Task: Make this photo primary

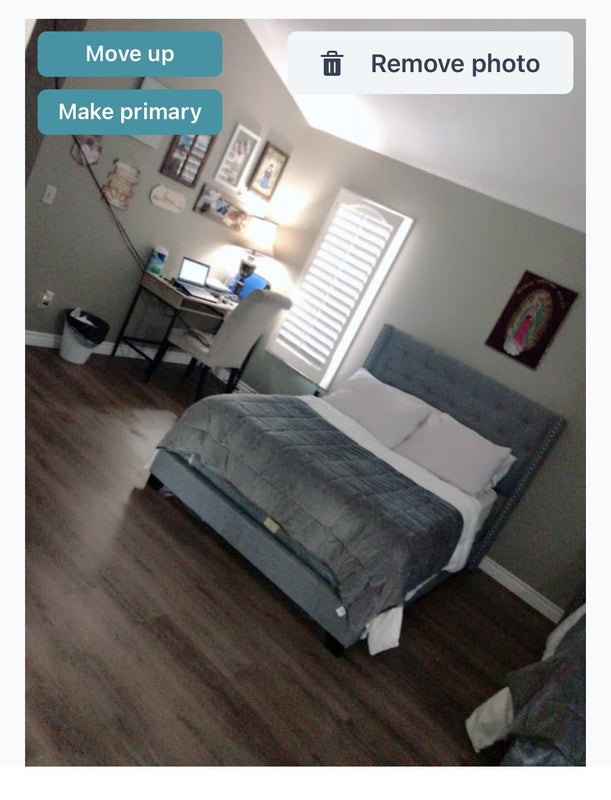Action: (130, 112)
